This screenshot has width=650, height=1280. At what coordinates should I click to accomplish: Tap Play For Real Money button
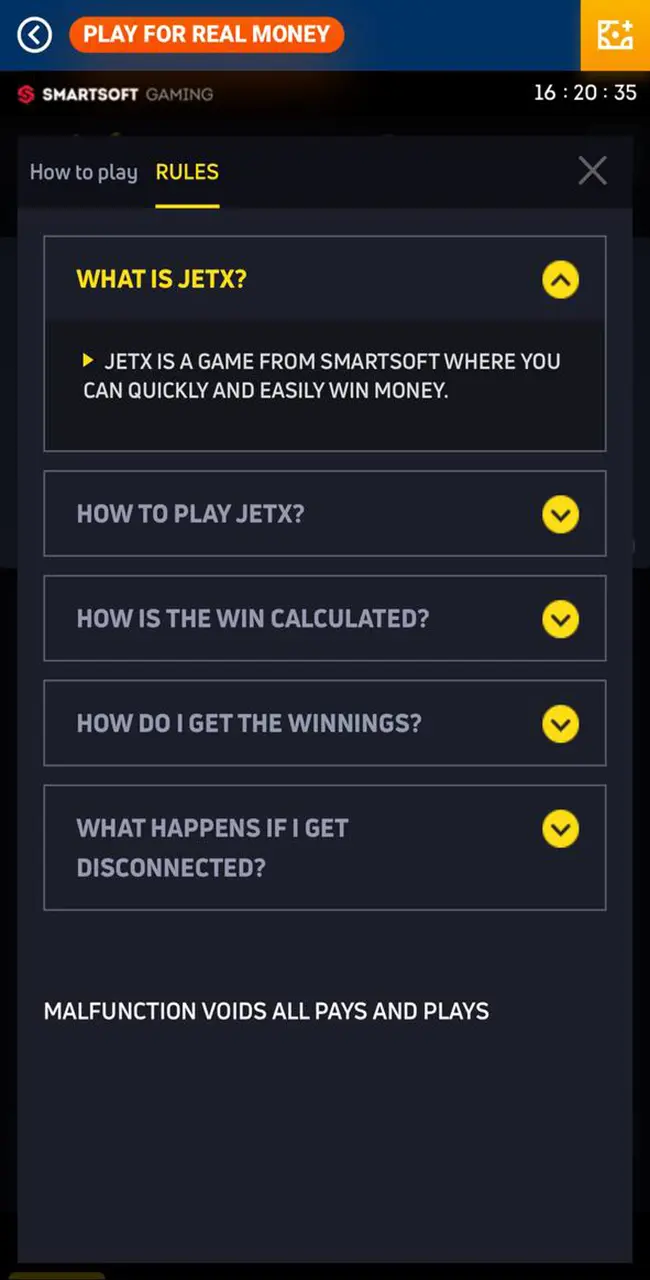[206, 35]
